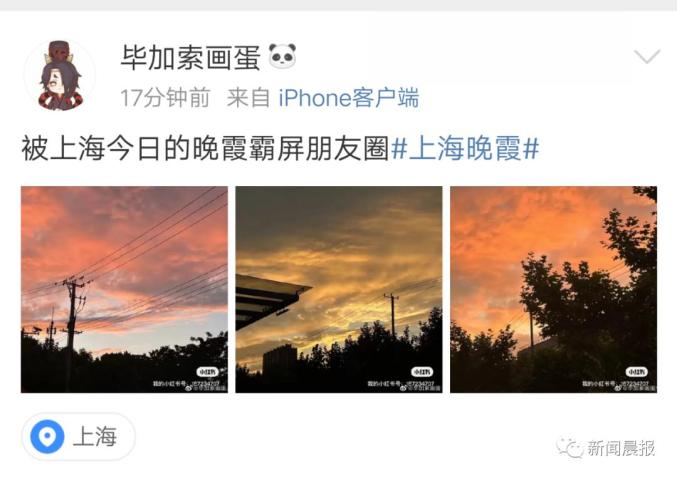The image size is (677, 478).
Task: View the third photo with tree silhouette
Action: [553, 289]
